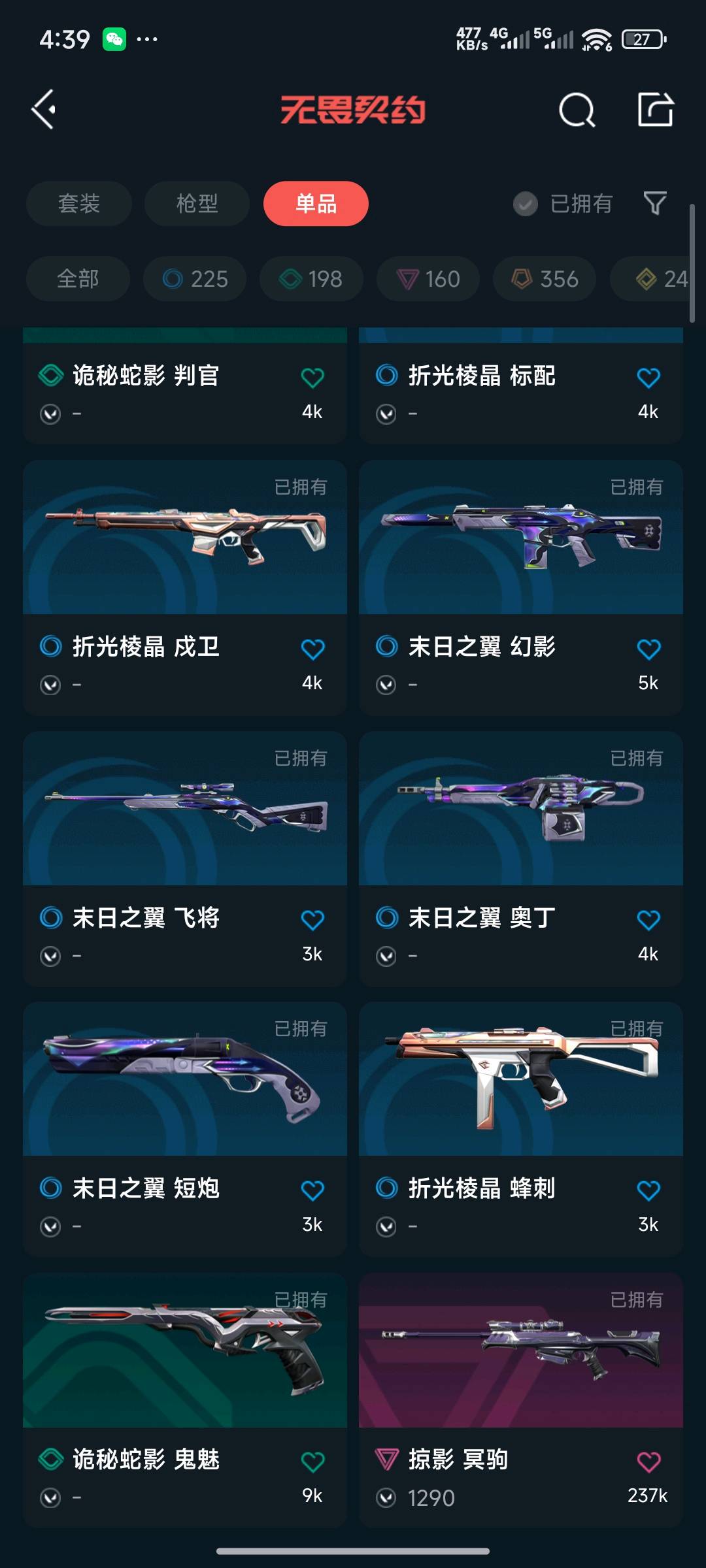
Task: Select the 全部 rarity chip
Action: point(78,279)
